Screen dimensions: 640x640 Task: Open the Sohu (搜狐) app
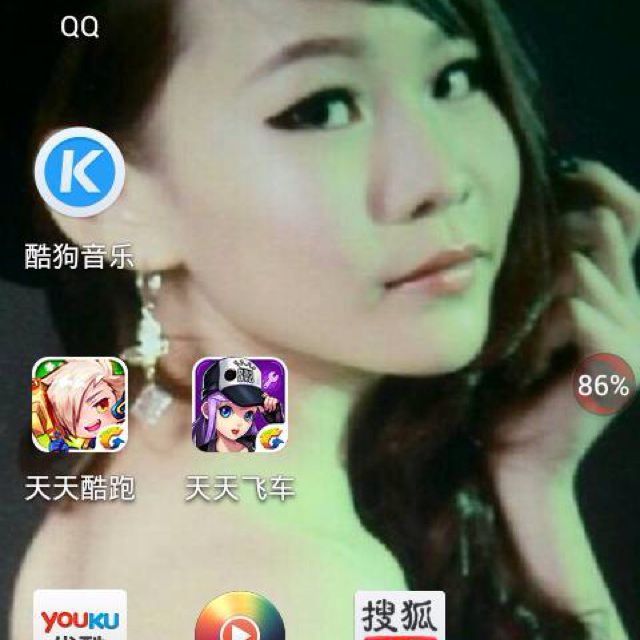(x=399, y=615)
